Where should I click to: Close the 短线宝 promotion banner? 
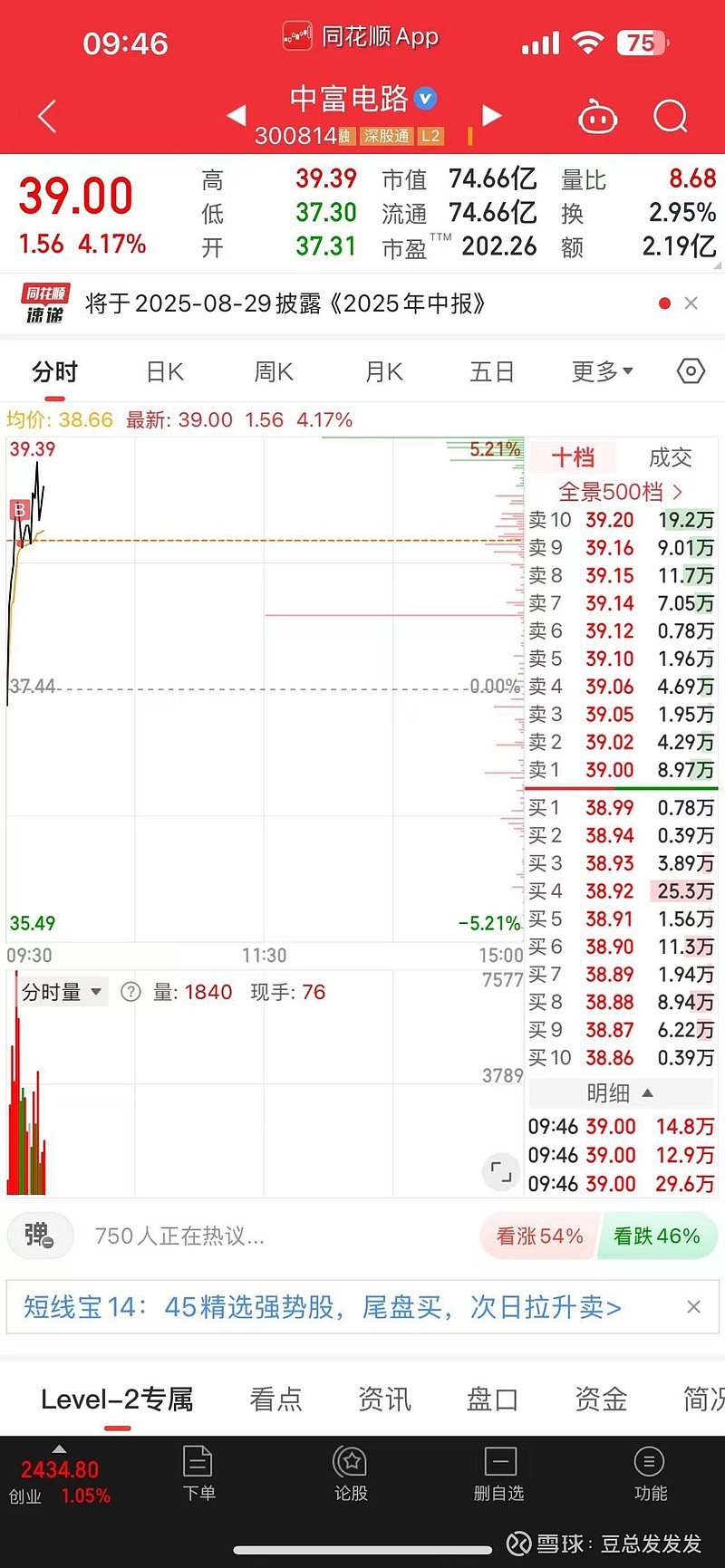694,1306
